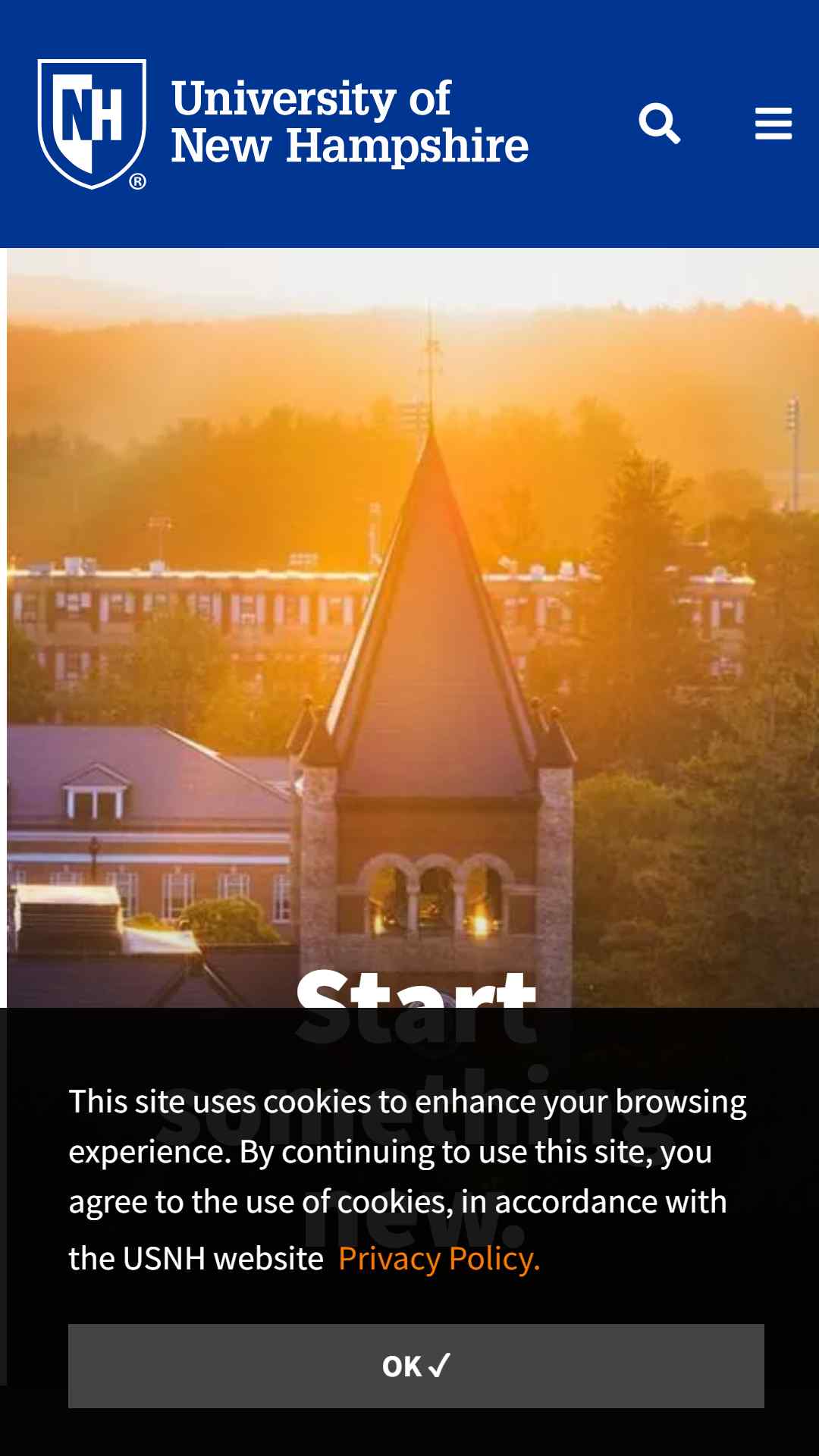Accept cookies with the OK button
Image resolution: width=819 pixels, height=1456 pixels.
click(416, 1366)
